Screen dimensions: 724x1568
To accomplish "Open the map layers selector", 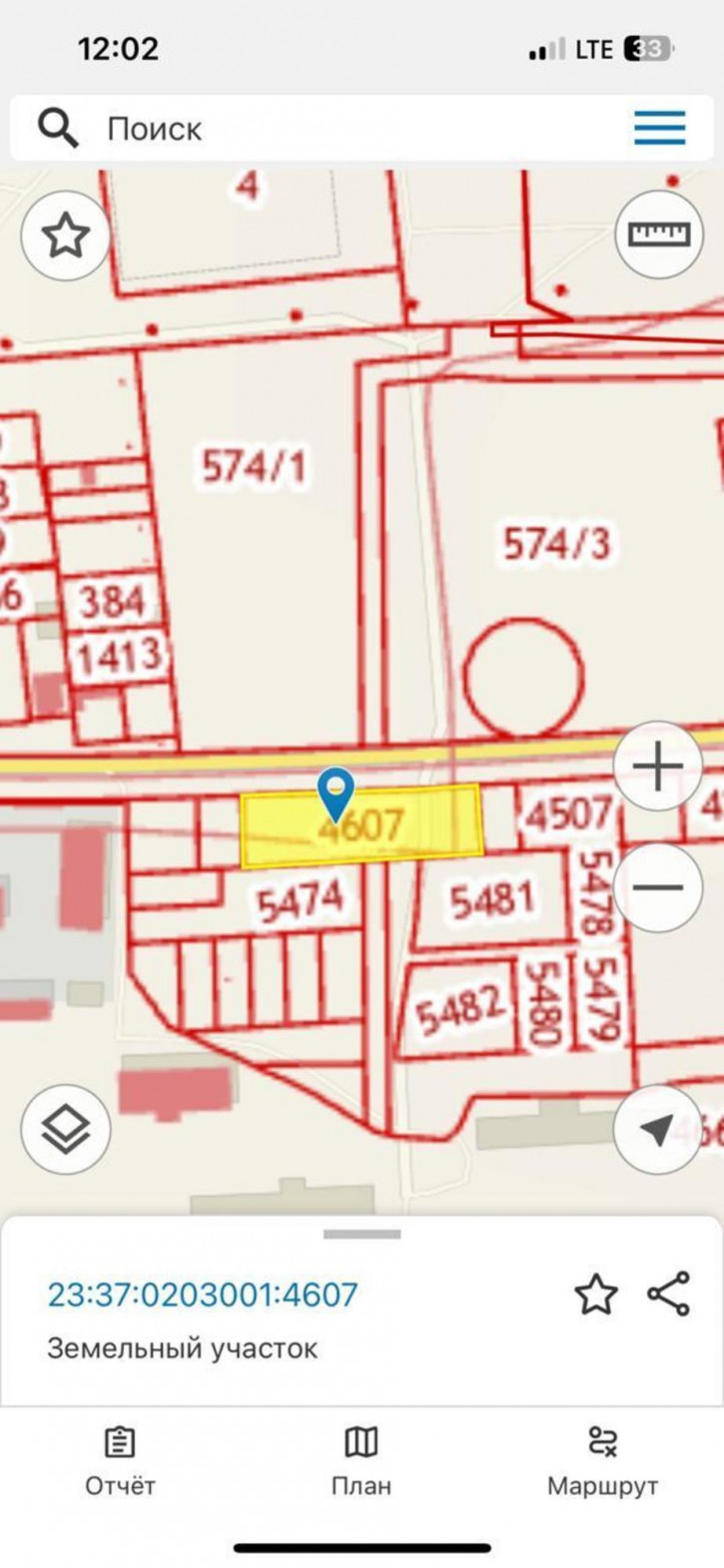I will tap(66, 1129).
